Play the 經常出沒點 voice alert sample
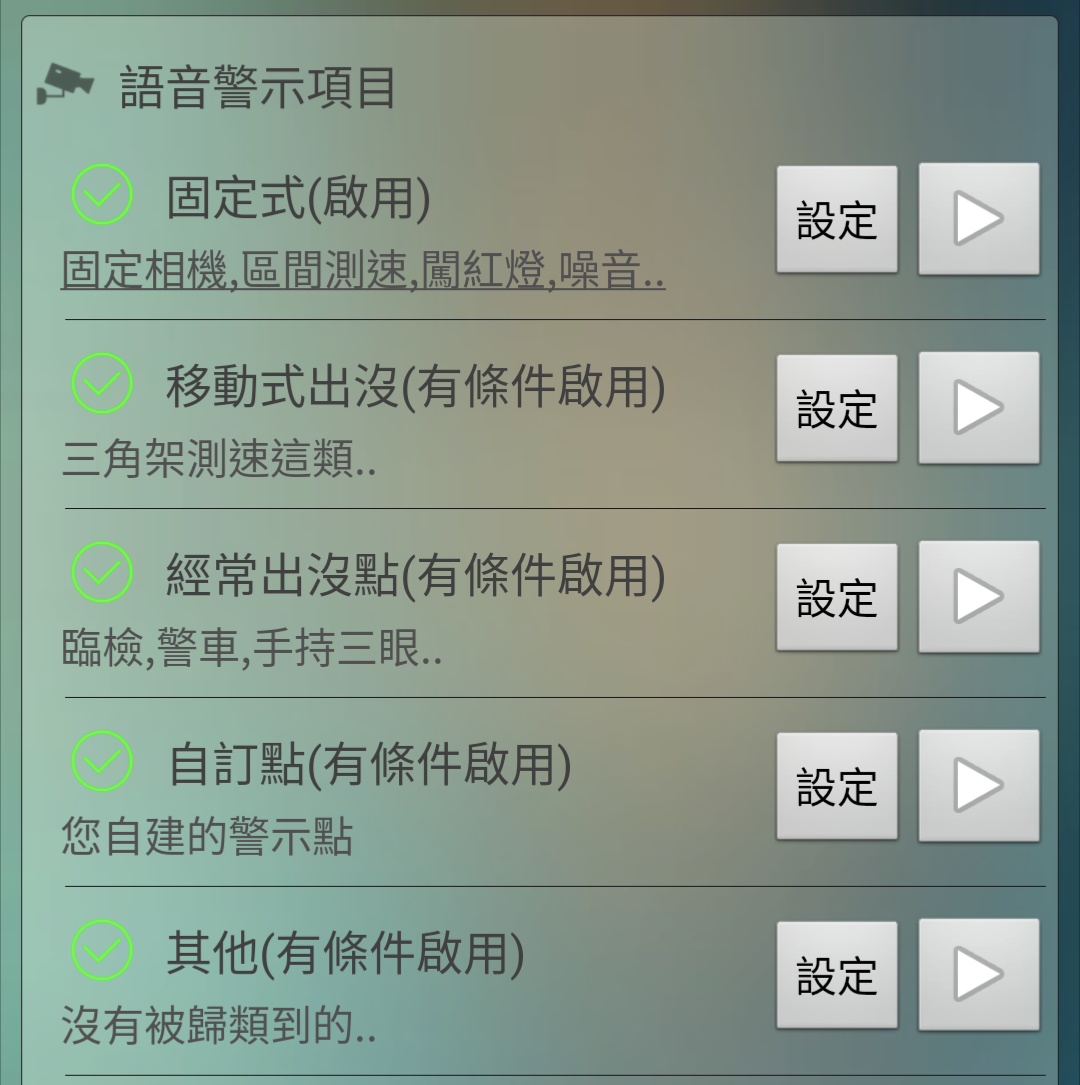This screenshot has width=1080, height=1085. [x=978, y=597]
